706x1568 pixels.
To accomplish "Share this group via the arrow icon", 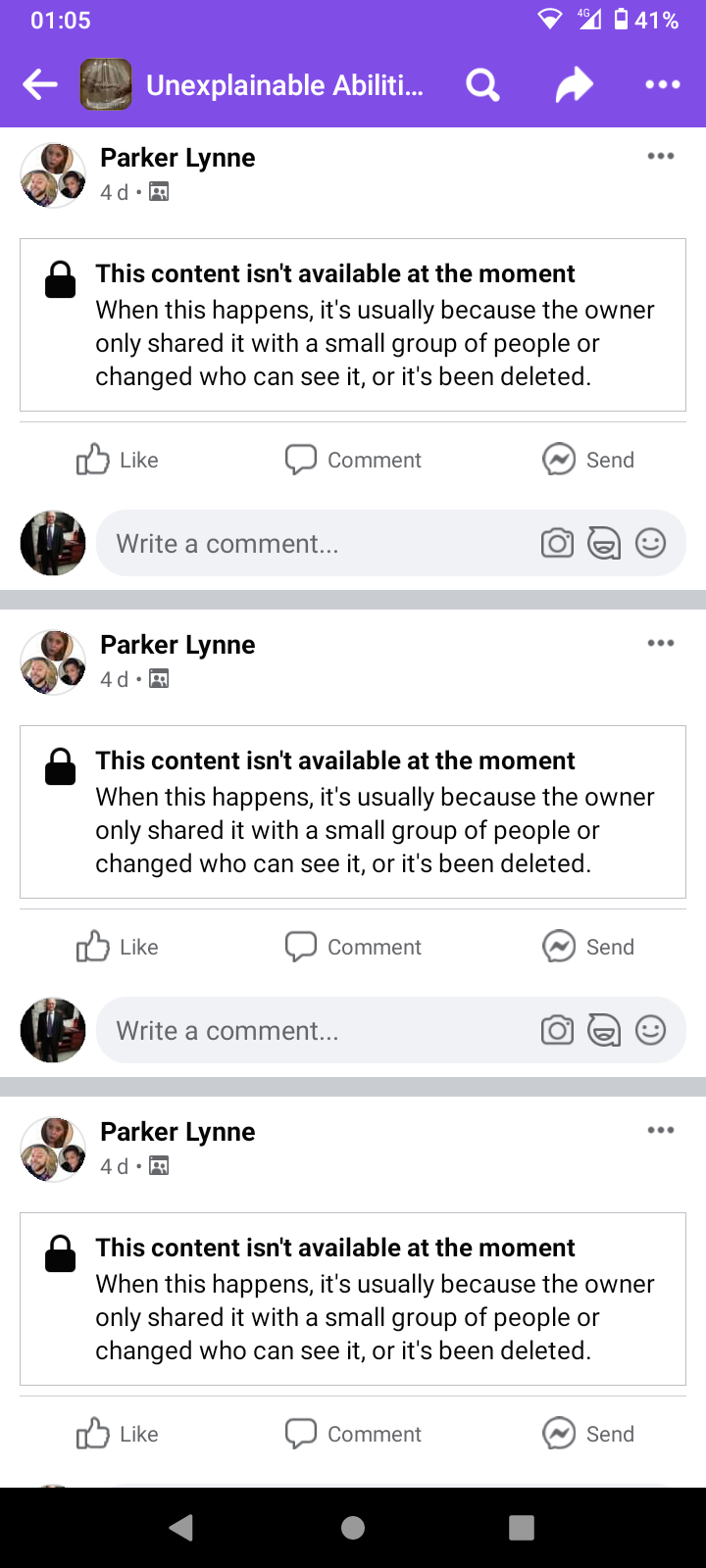I will click(x=574, y=85).
